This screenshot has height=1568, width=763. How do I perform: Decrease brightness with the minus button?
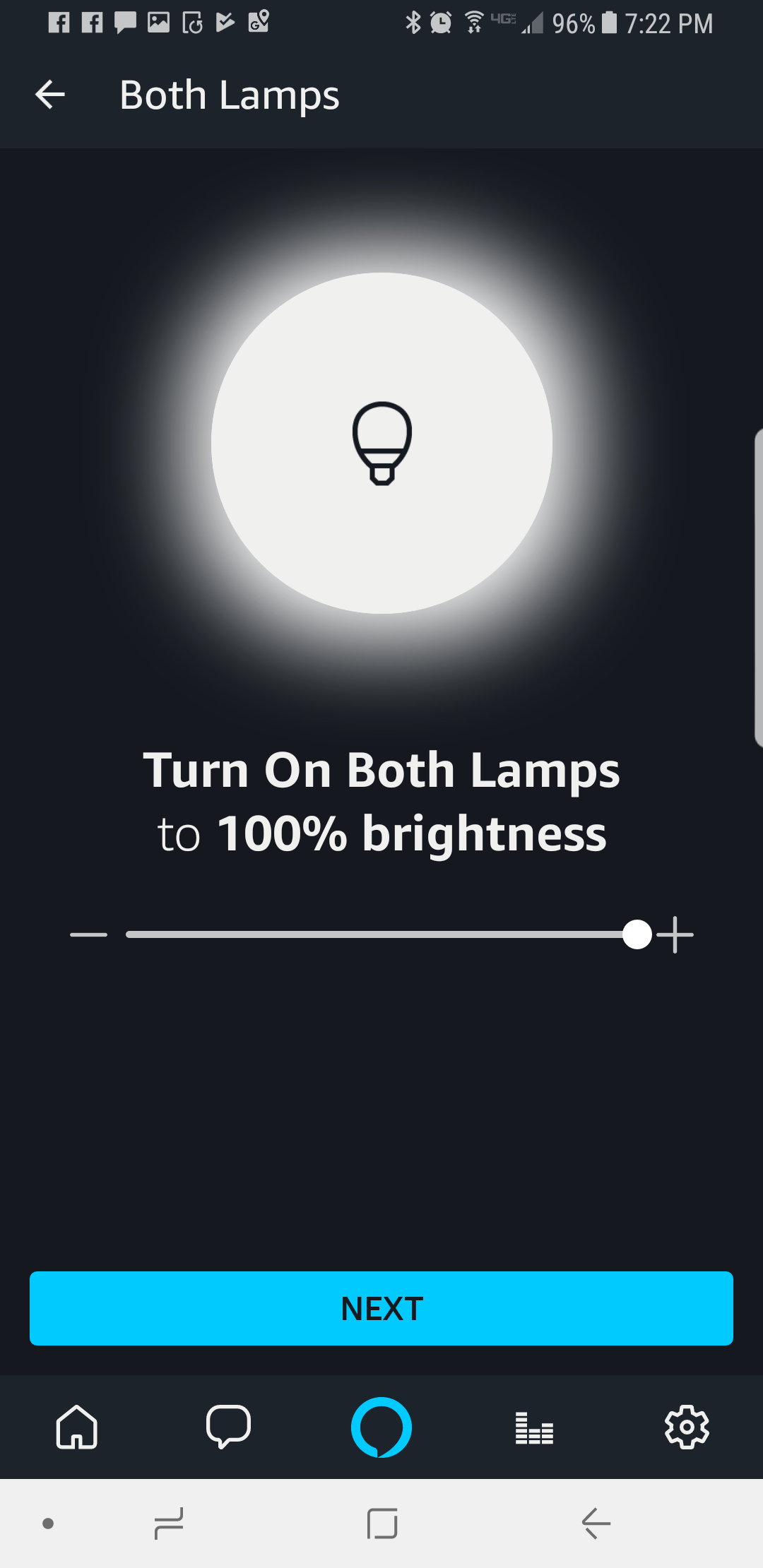89,934
